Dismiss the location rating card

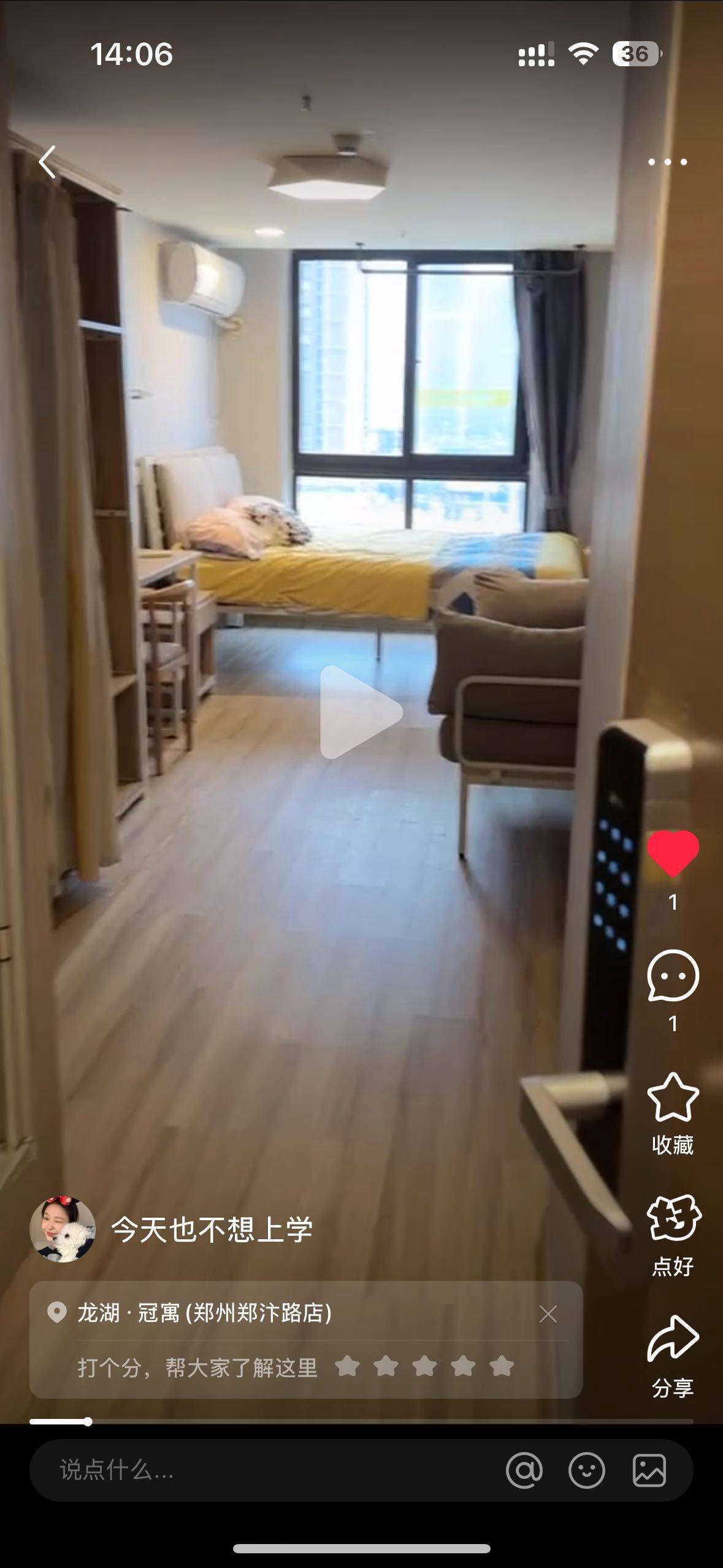point(548,1314)
